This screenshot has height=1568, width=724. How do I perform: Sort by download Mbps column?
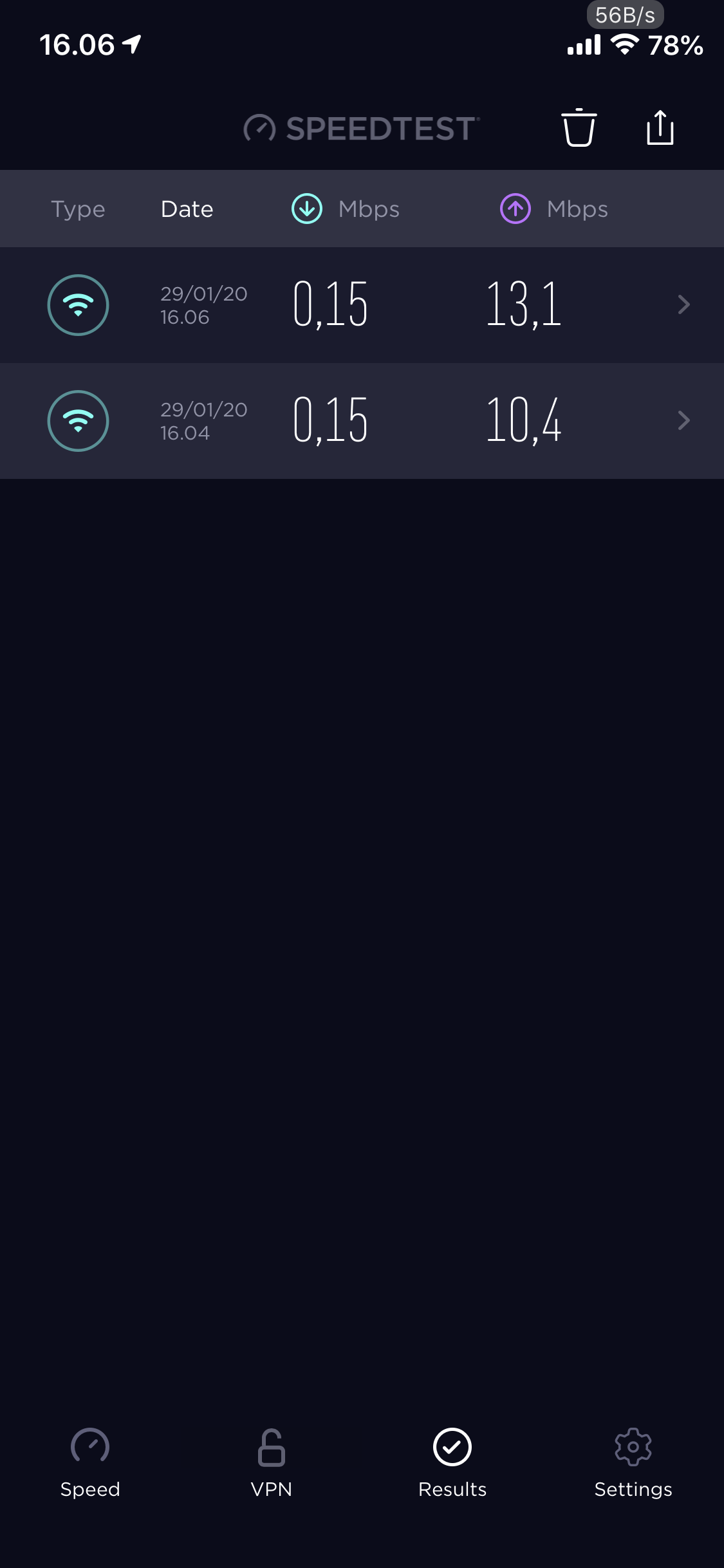[x=346, y=209]
